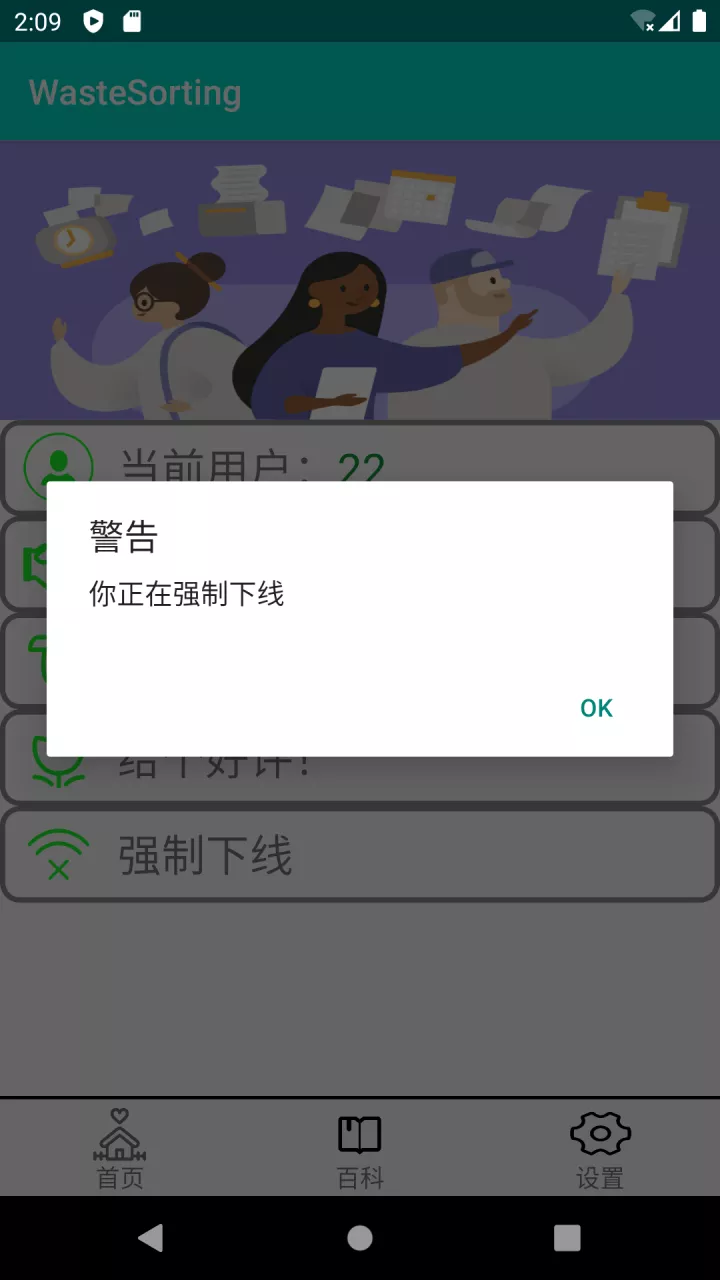Return to the home screen via system home
The image size is (720, 1280).
[x=360, y=1238]
